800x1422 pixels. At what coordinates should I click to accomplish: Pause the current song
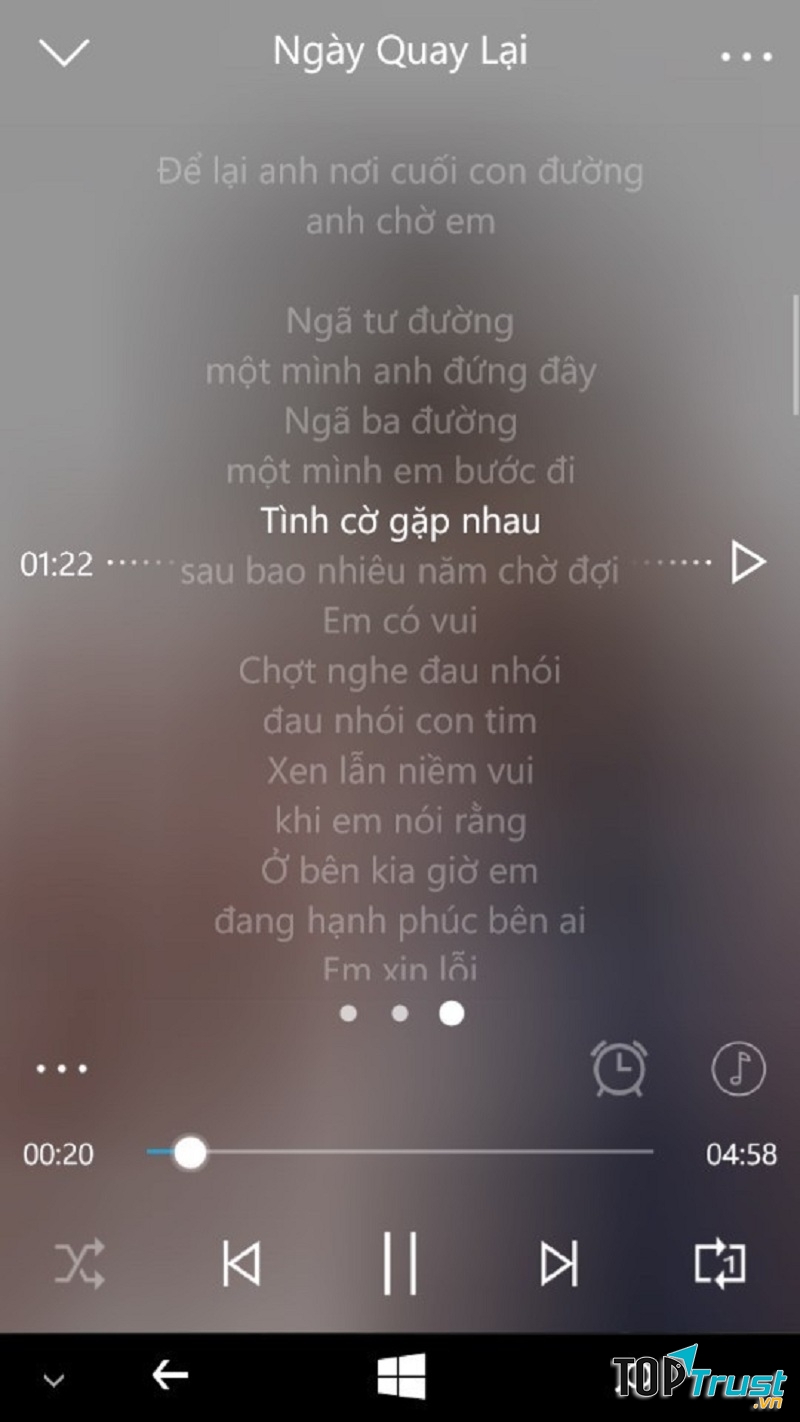click(400, 1265)
